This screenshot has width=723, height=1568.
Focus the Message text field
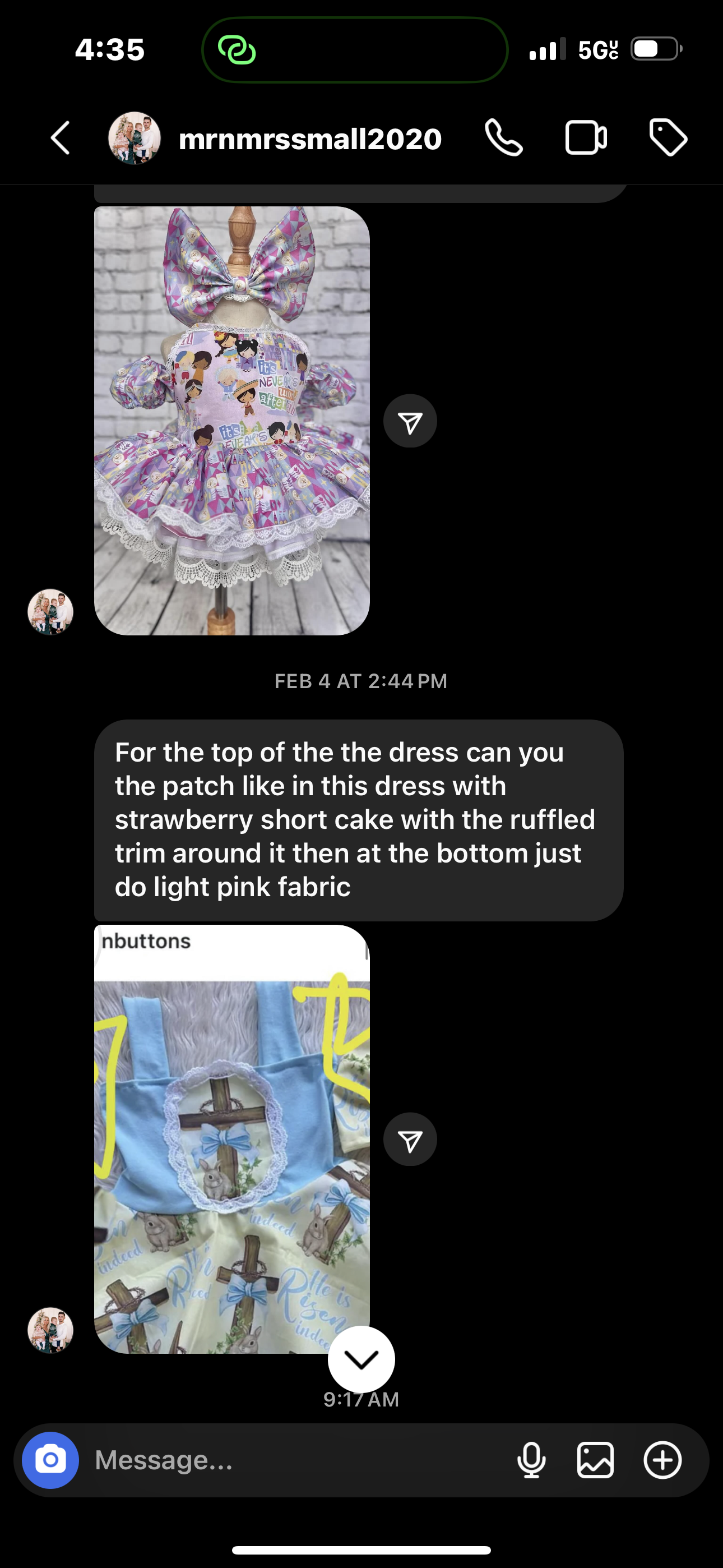pos(292,1460)
